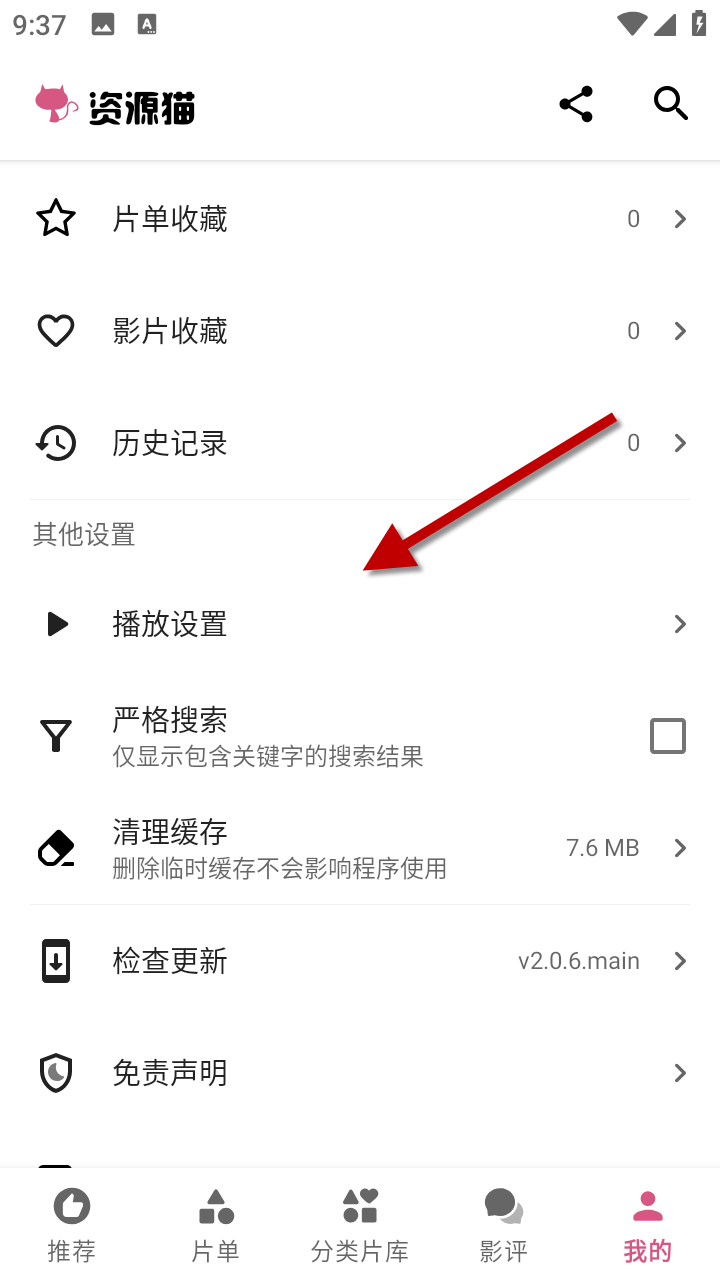Check for updates with 检查更新
This screenshot has width=720, height=1280.
tap(360, 961)
